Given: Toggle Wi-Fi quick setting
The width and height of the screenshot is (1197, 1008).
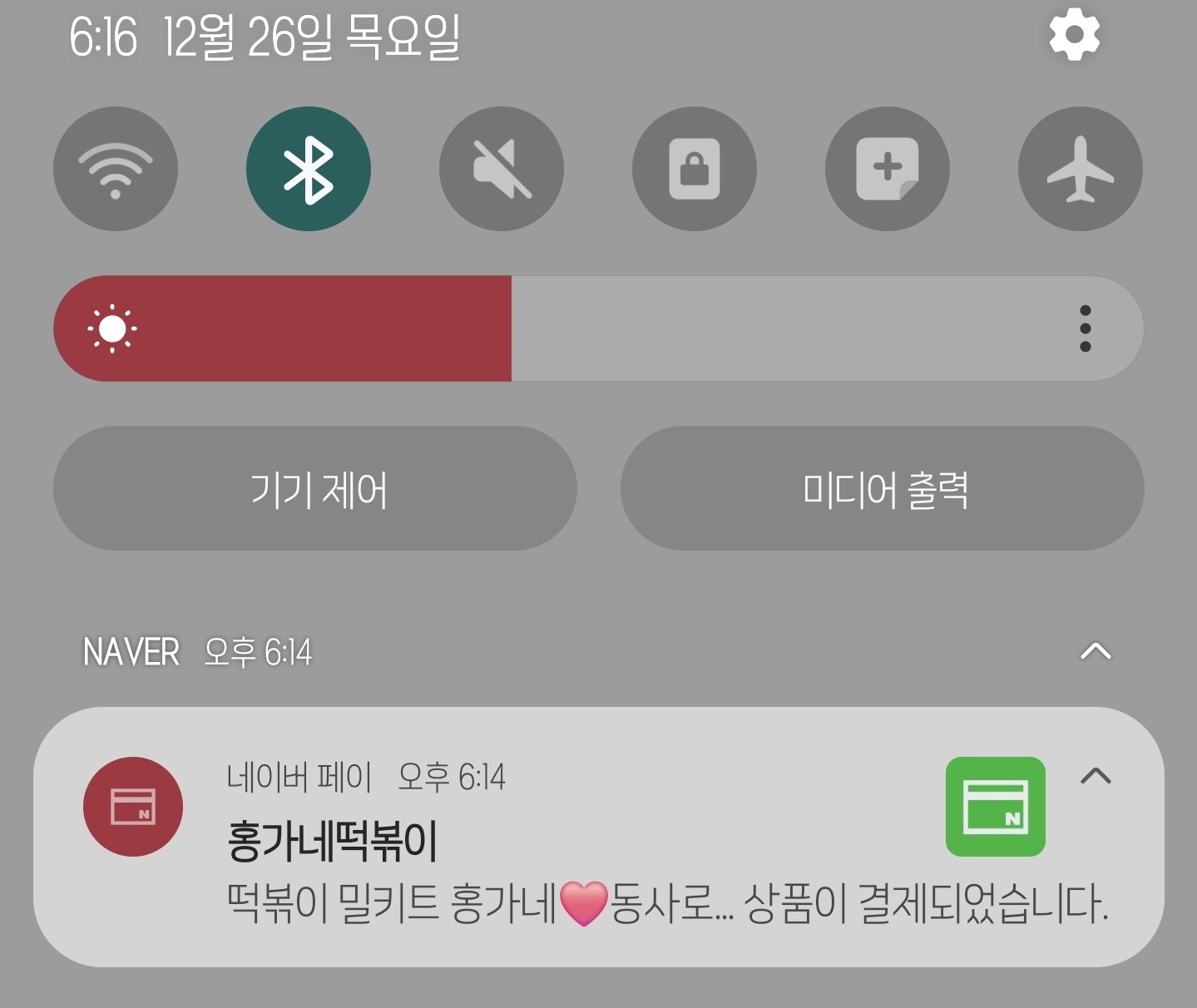Looking at the screenshot, I should tap(116, 169).
